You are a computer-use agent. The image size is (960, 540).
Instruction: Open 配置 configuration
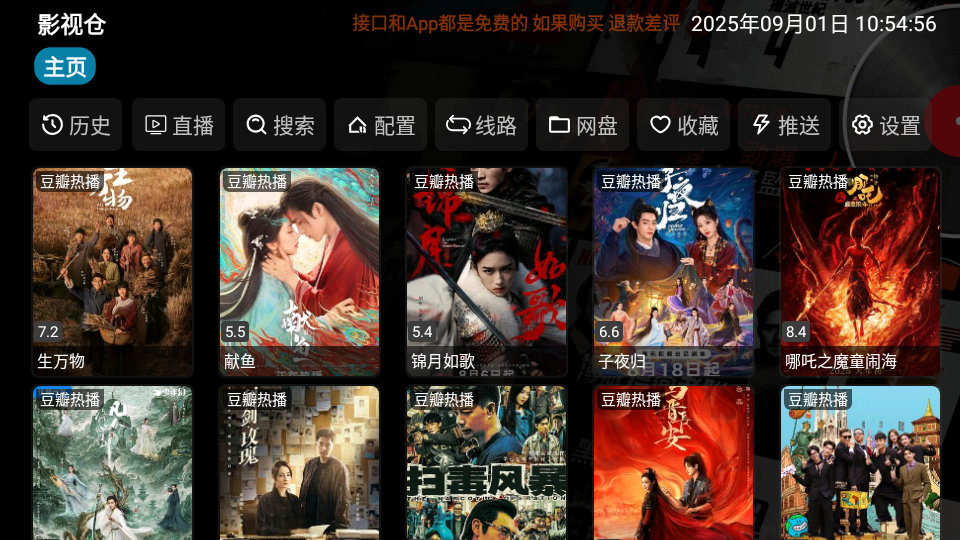click(x=381, y=125)
